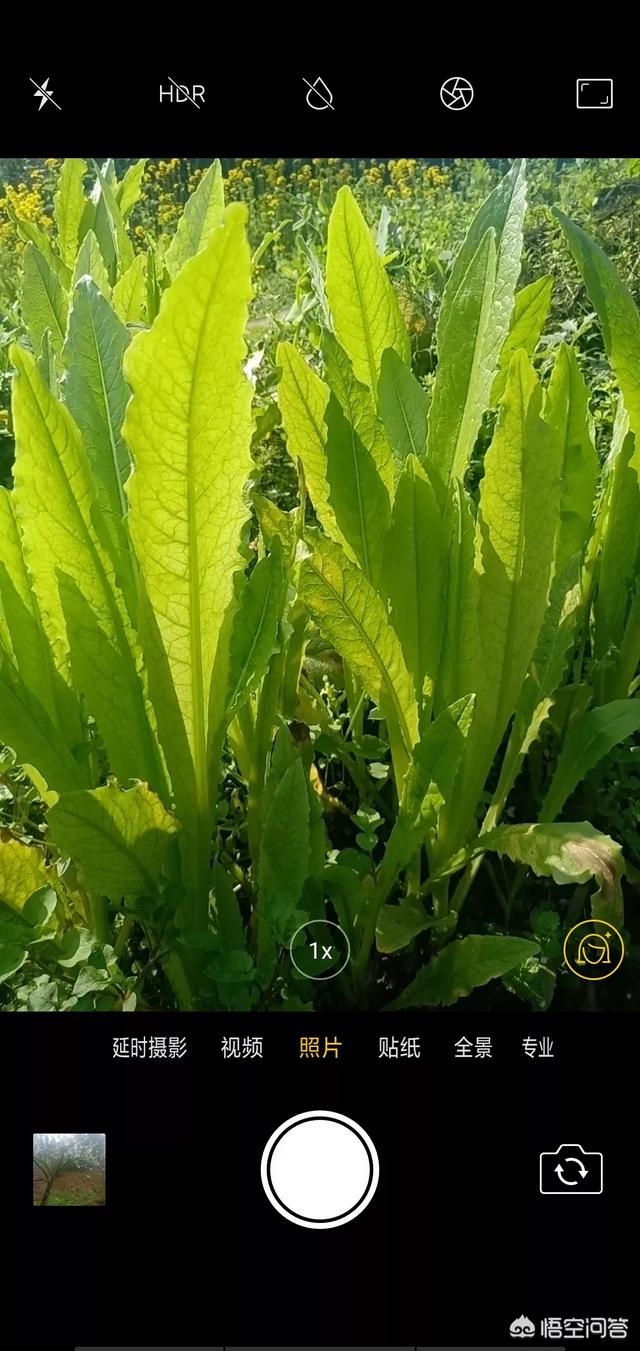Select the 照片 mode
Image resolution: width=640 pixels, height=1351 pixels.
(x=320, y=1048)
